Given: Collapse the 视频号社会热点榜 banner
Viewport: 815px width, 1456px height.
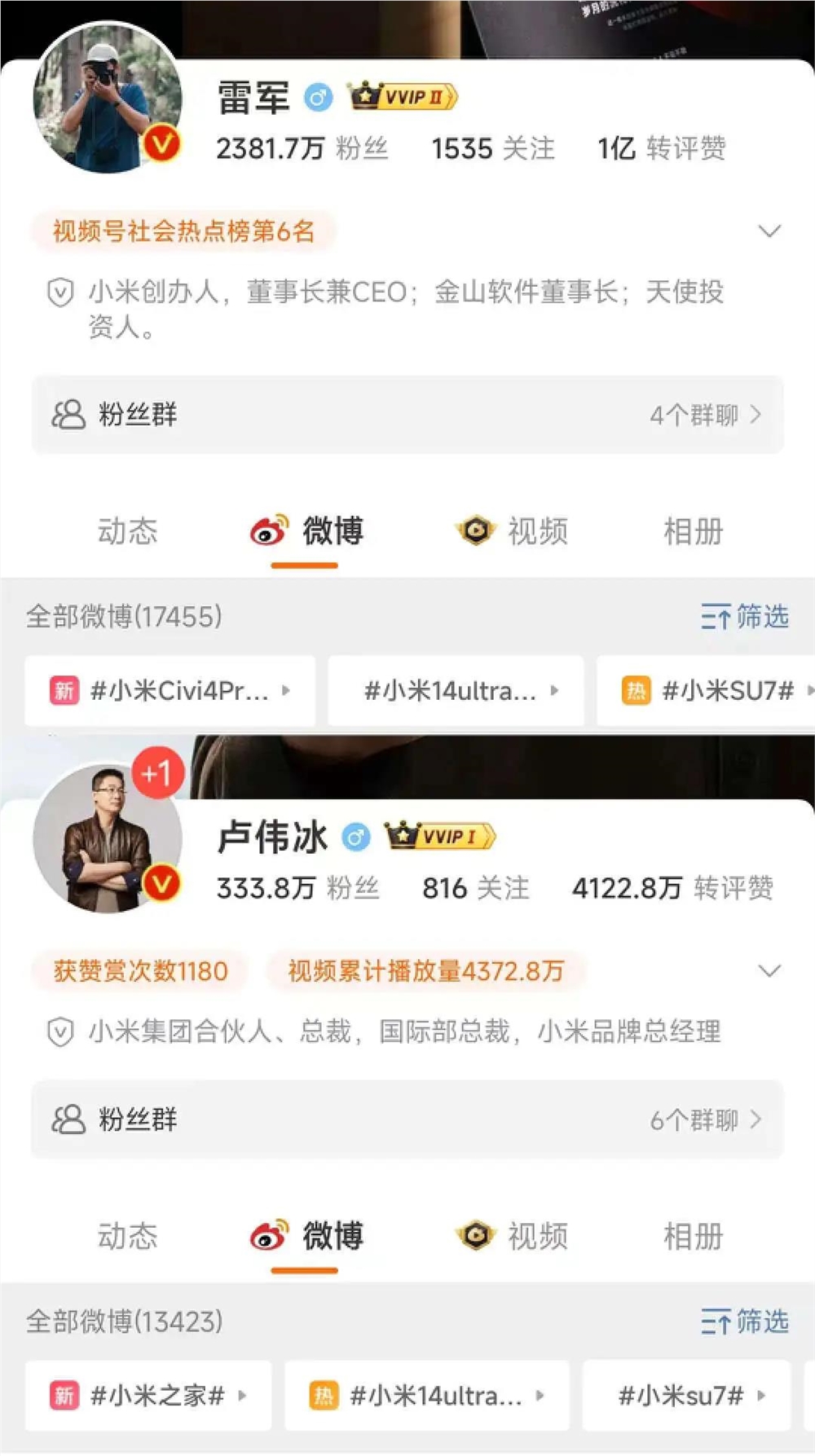Looking at the screenshot, I should click(x=767, y=231).
